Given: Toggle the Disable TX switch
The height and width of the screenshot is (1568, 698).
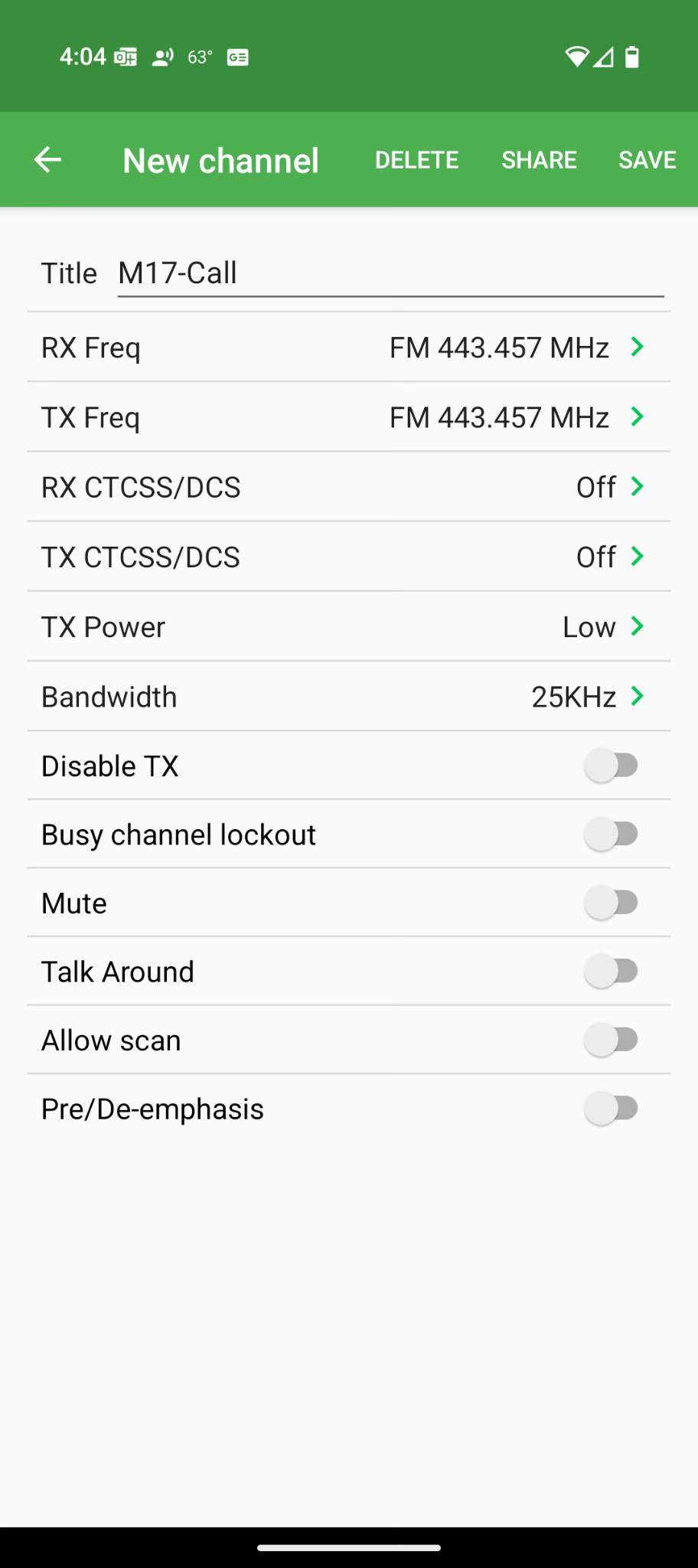Looking at the screenshot, I should tap(612, 766).
